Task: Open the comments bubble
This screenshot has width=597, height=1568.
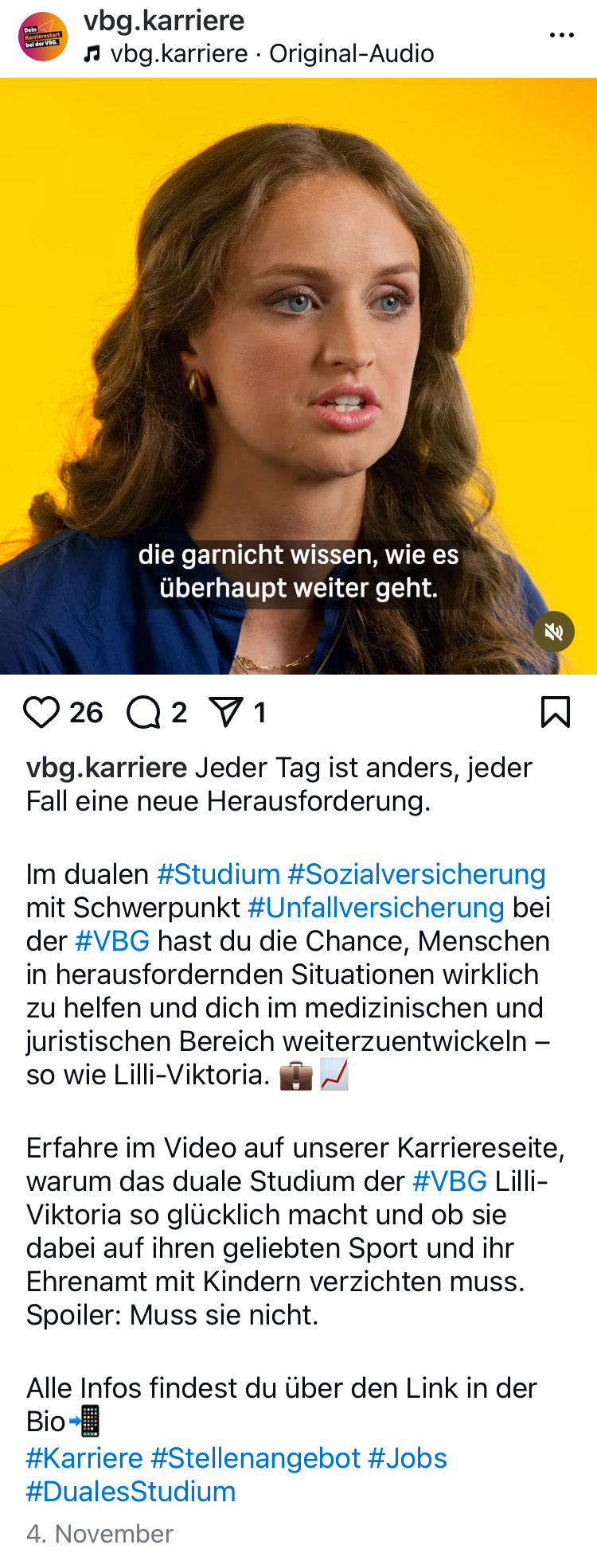Action: [x=144, y=712]
